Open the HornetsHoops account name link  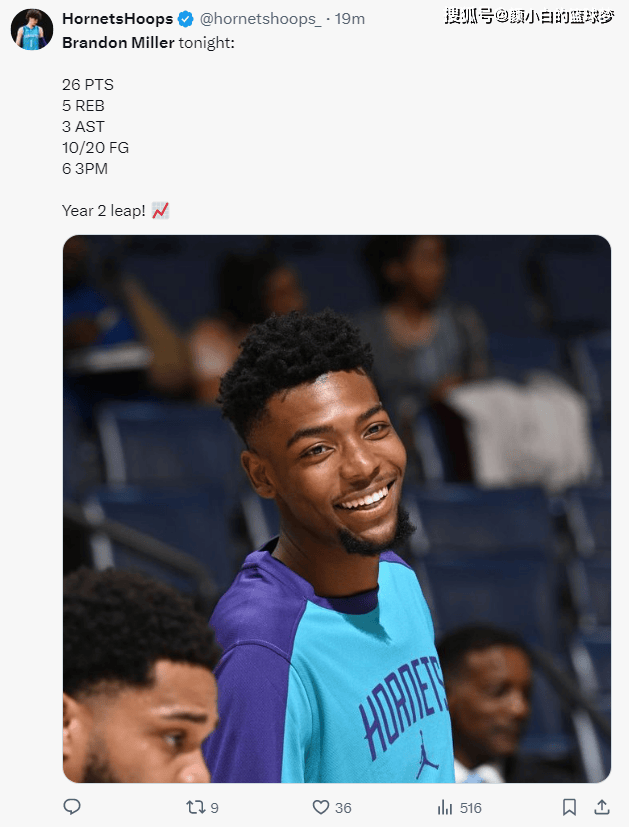(116, 19)
